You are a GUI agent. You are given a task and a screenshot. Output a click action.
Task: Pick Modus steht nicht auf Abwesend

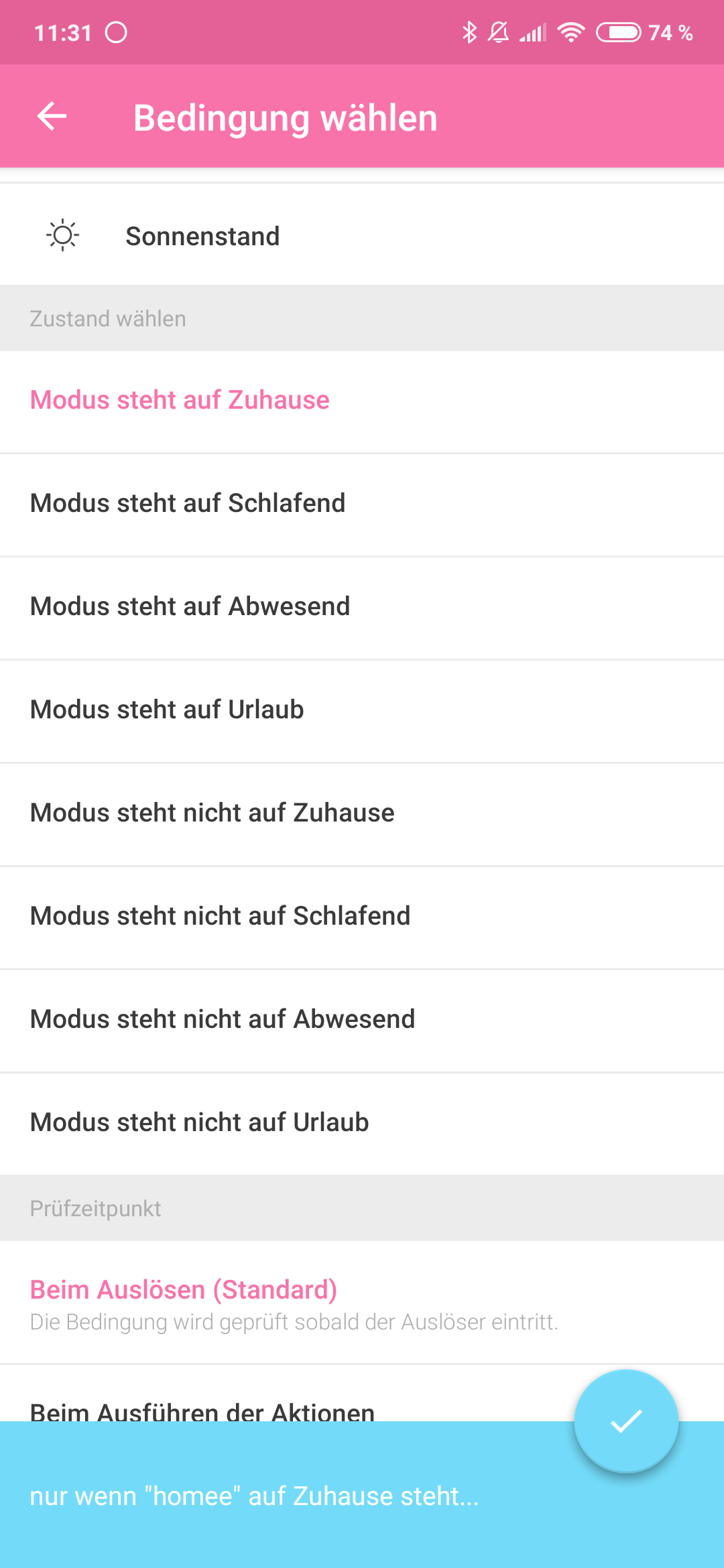tap(223, 1019)
